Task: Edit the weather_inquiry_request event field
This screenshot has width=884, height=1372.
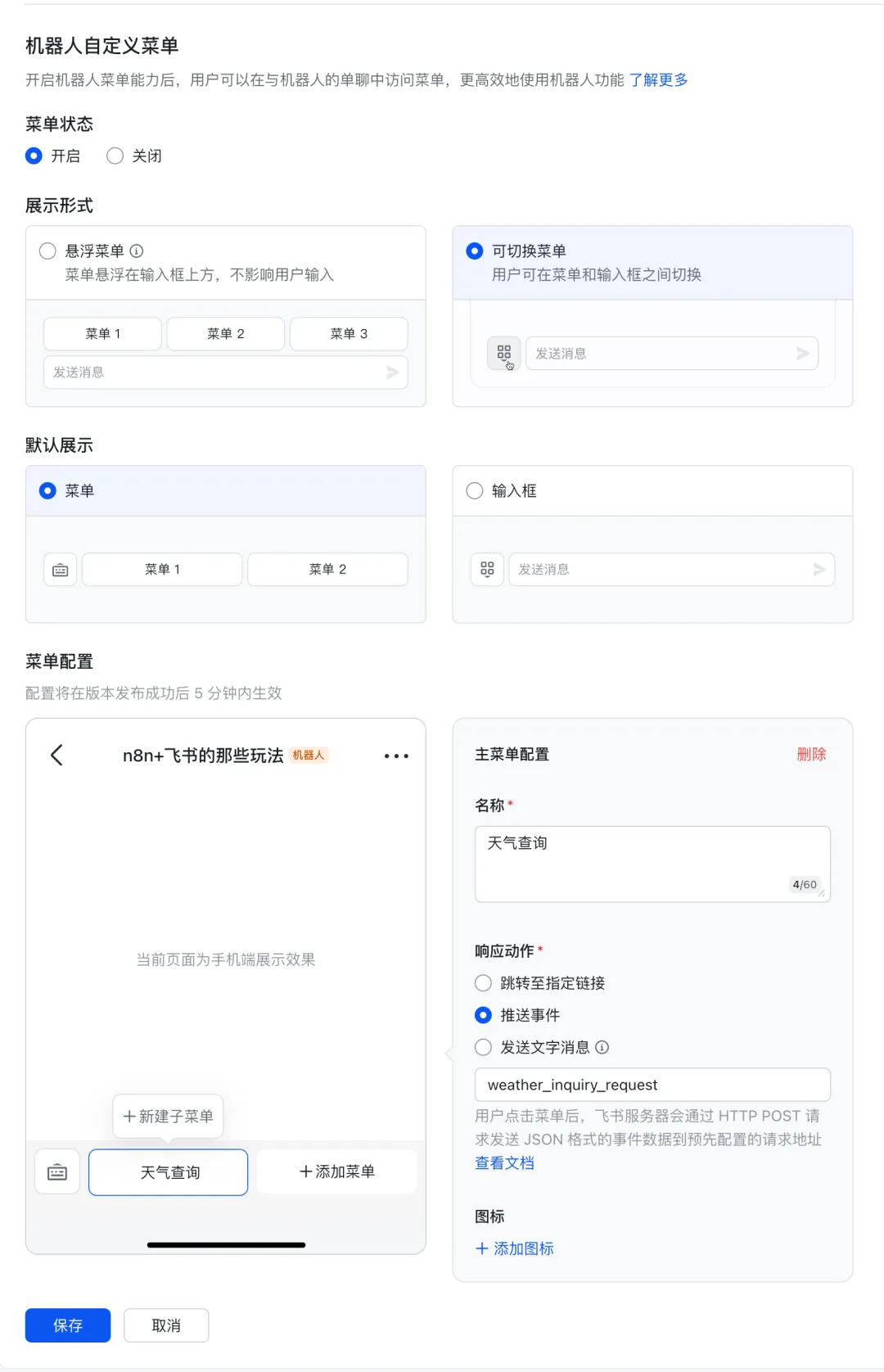Action: [652, 1085]
